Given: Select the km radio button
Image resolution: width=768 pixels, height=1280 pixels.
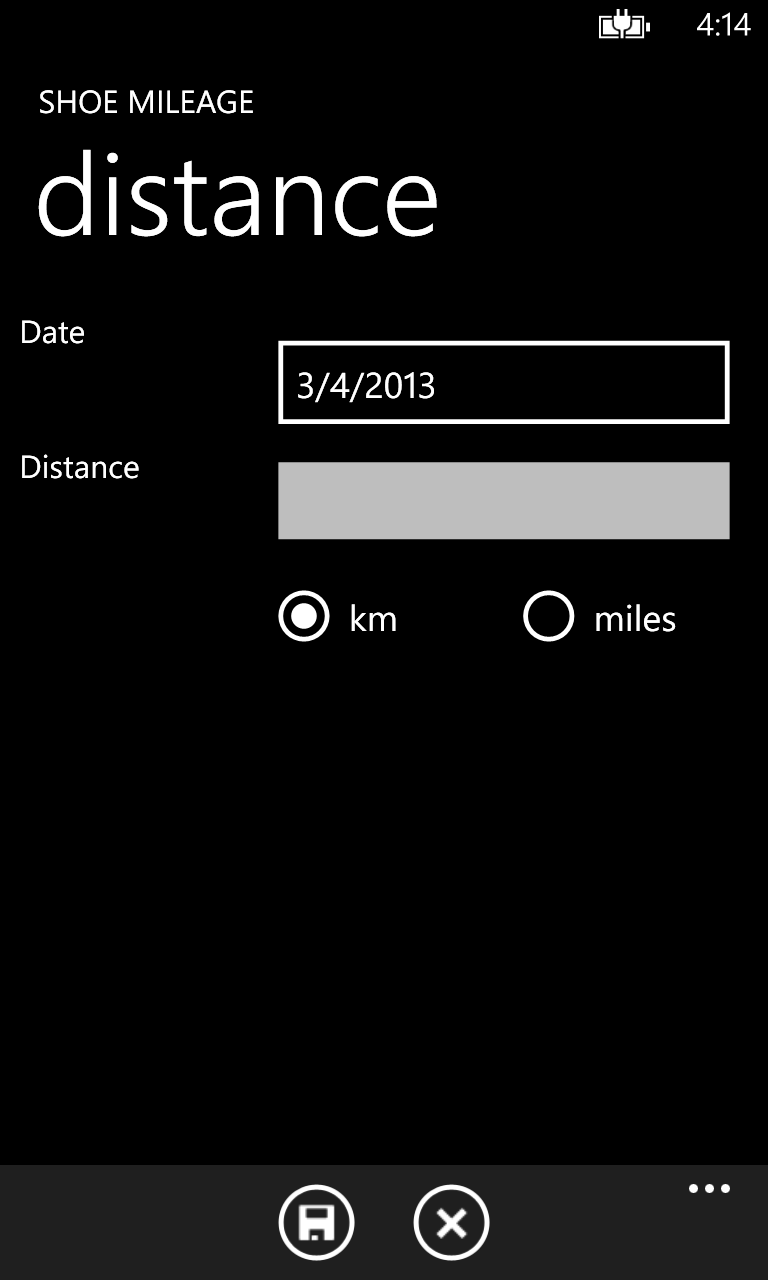Looking at the screenshot, I should click(x=303, y=617).
